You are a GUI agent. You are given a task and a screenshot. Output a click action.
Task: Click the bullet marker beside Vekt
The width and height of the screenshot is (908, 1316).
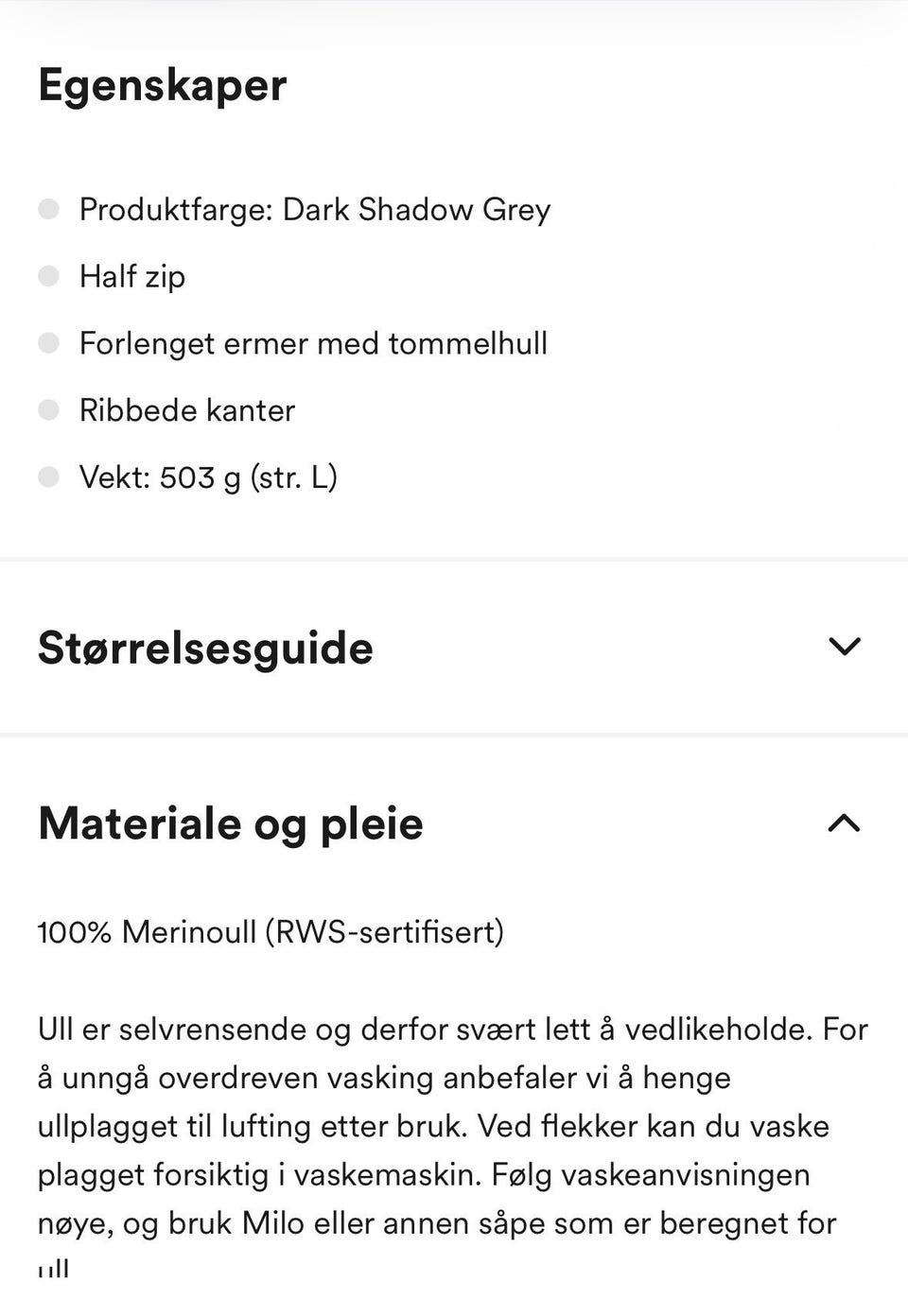47,477
